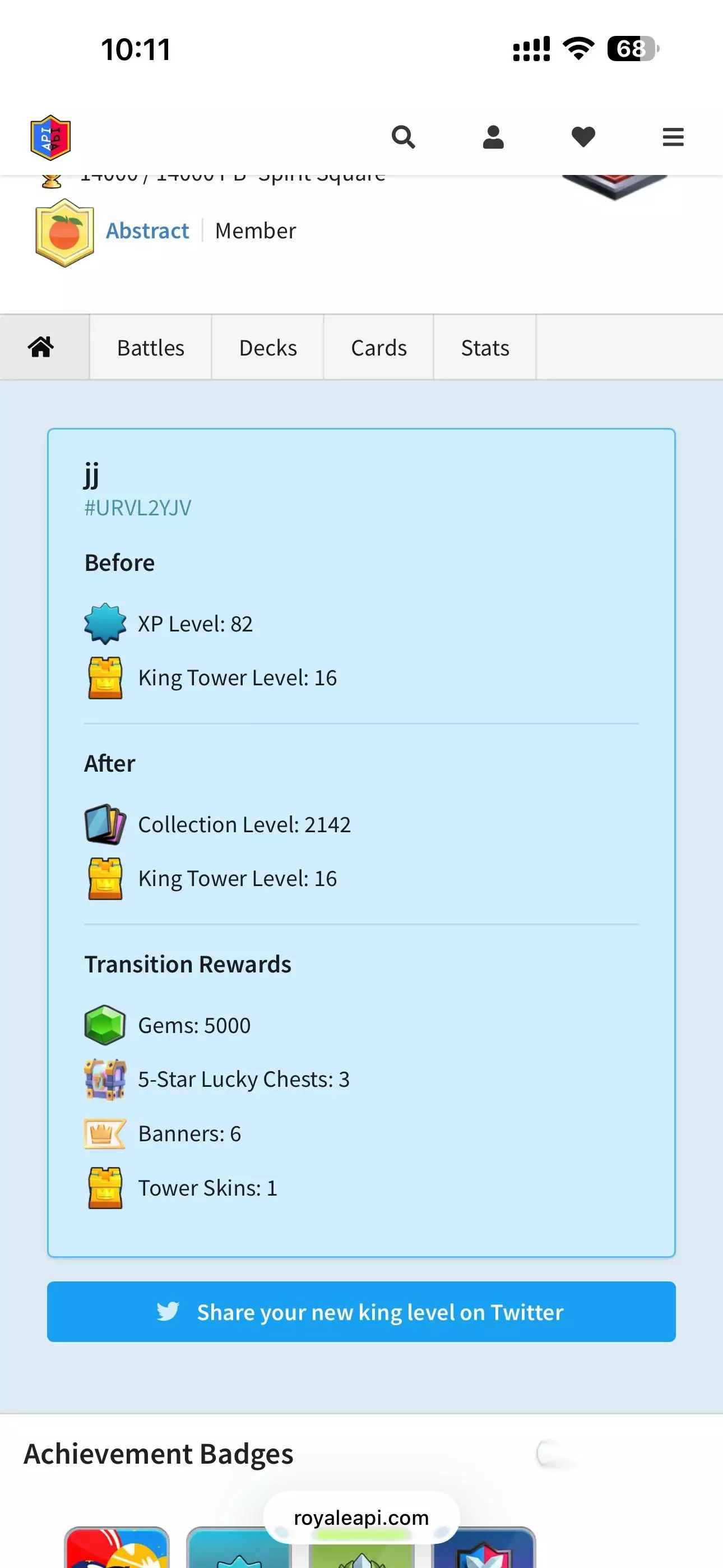
Task: Switch to the Stats tab
Action: [x=485, y=348]
